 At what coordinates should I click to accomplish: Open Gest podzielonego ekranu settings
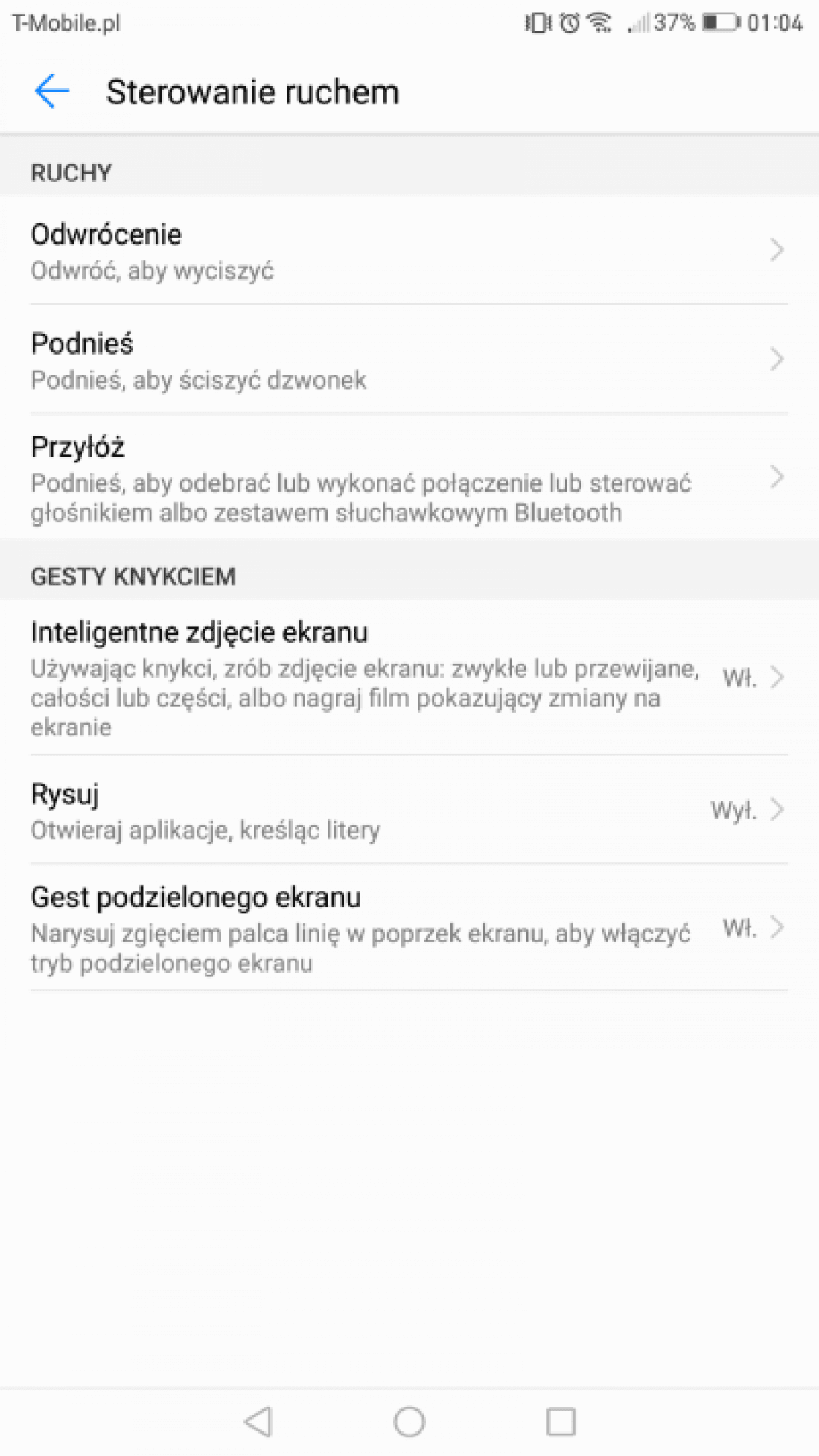[x=409, y=928]
